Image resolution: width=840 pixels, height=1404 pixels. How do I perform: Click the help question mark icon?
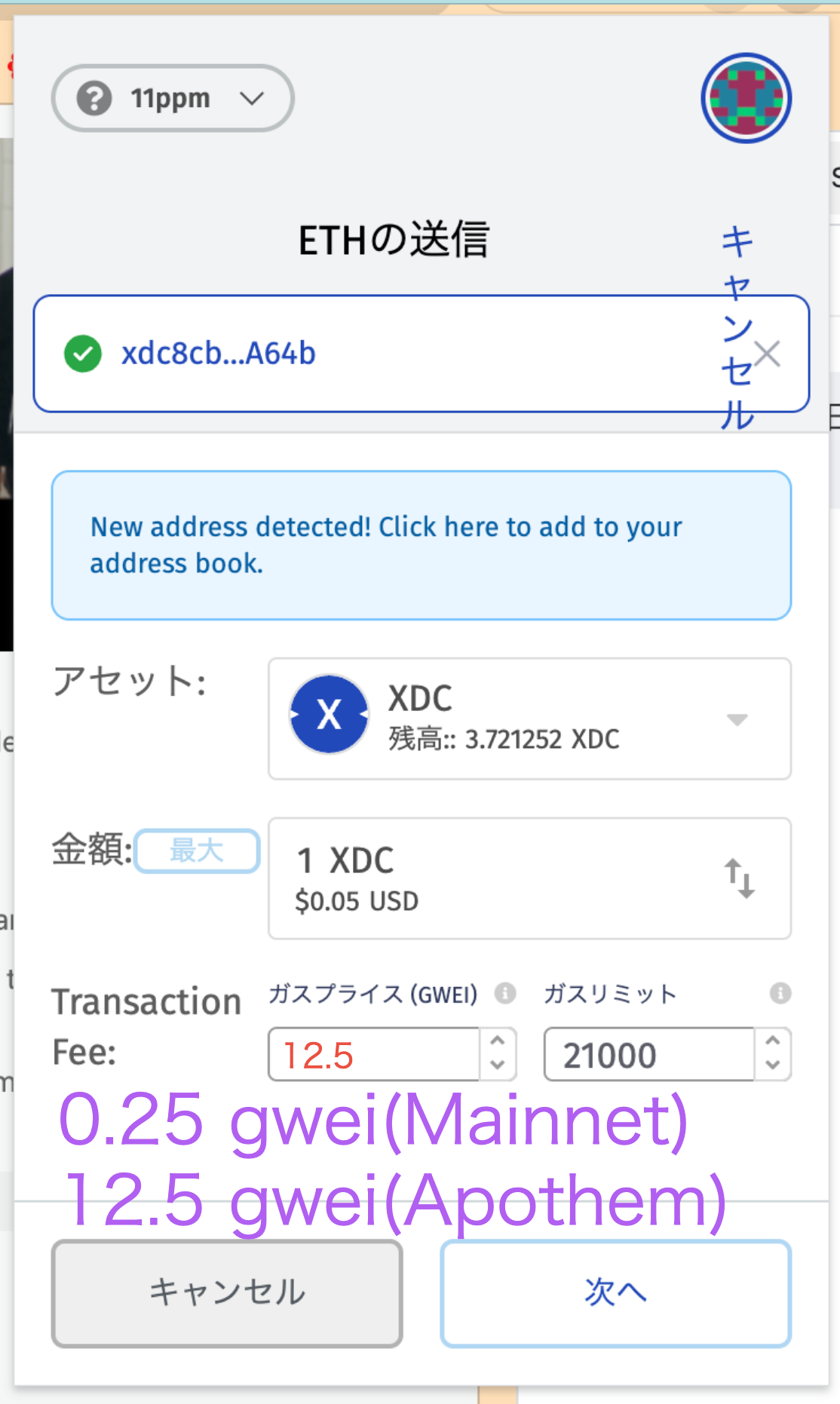pyautogui.click(x=94, y=97)
